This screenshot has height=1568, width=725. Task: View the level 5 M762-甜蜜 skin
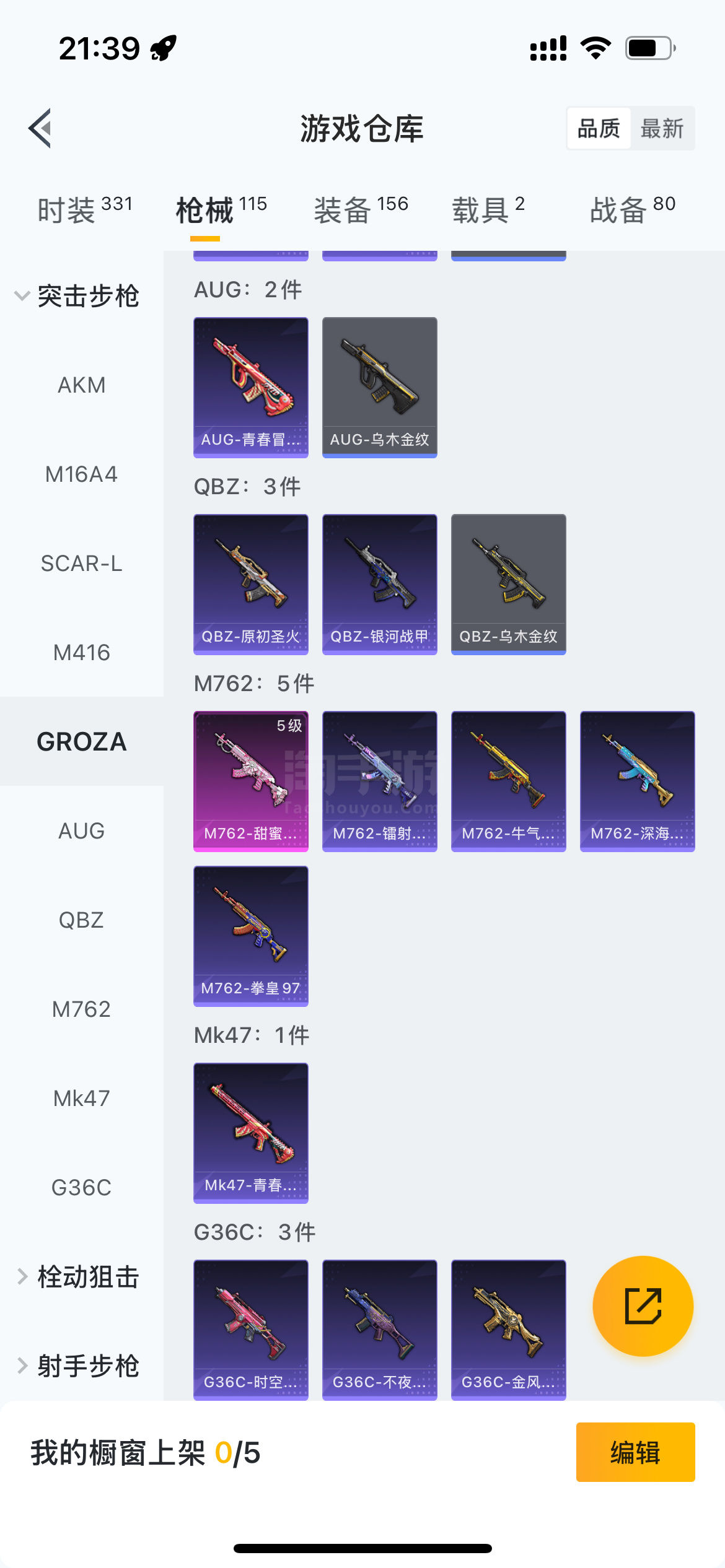(250, 781)
